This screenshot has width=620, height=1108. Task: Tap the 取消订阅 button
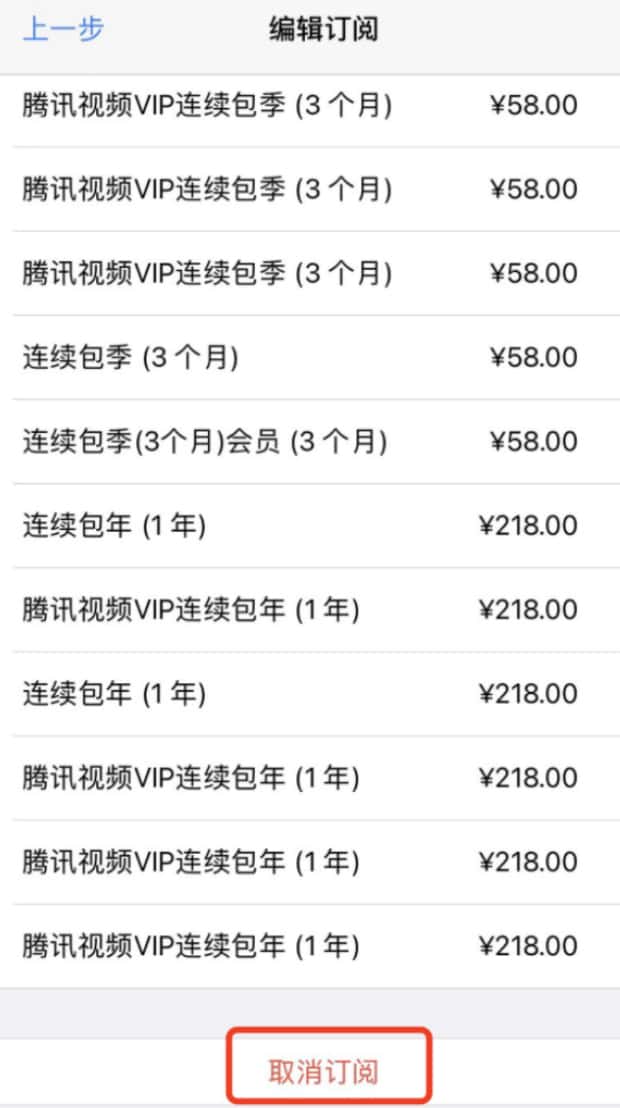325,1072
